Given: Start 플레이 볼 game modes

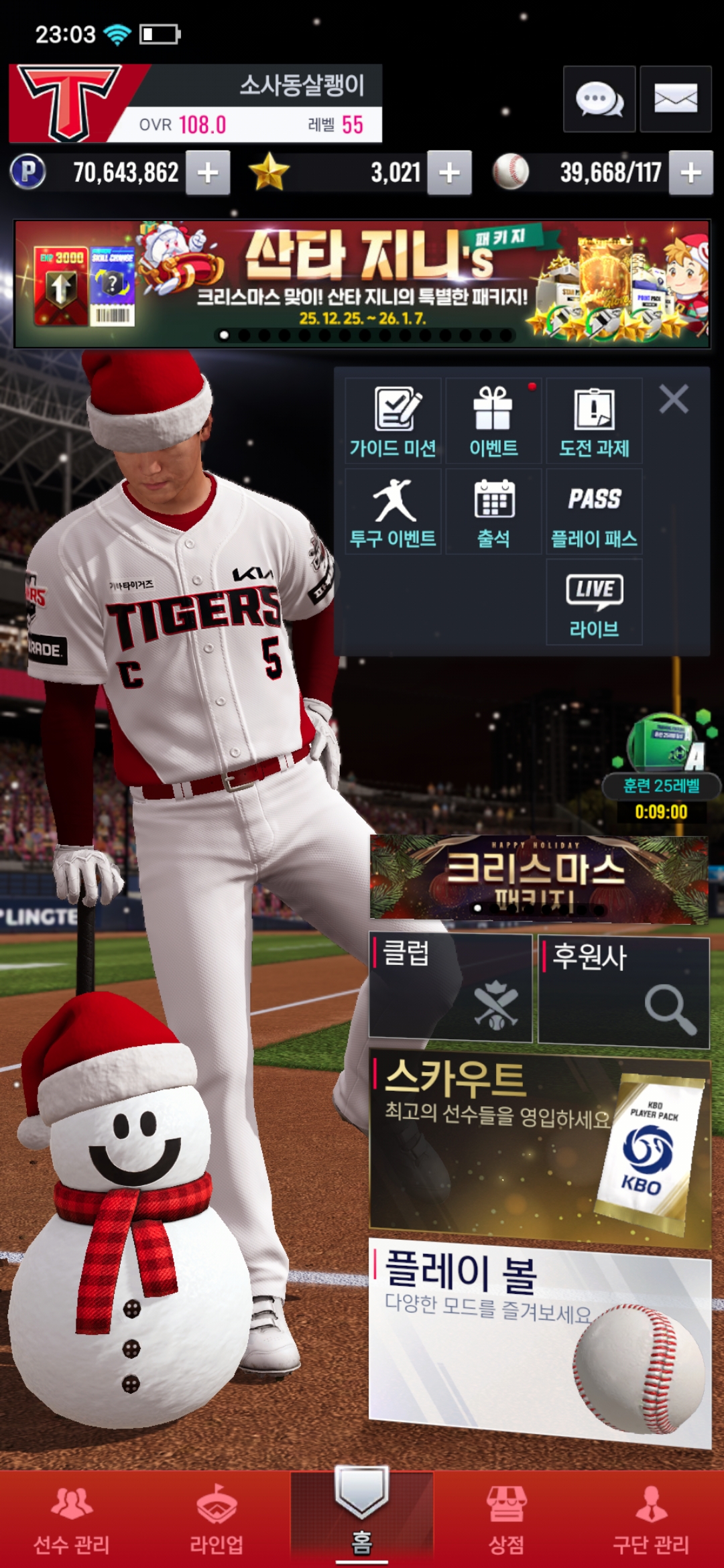Looking at the screenshot, I should point(540,1340).
